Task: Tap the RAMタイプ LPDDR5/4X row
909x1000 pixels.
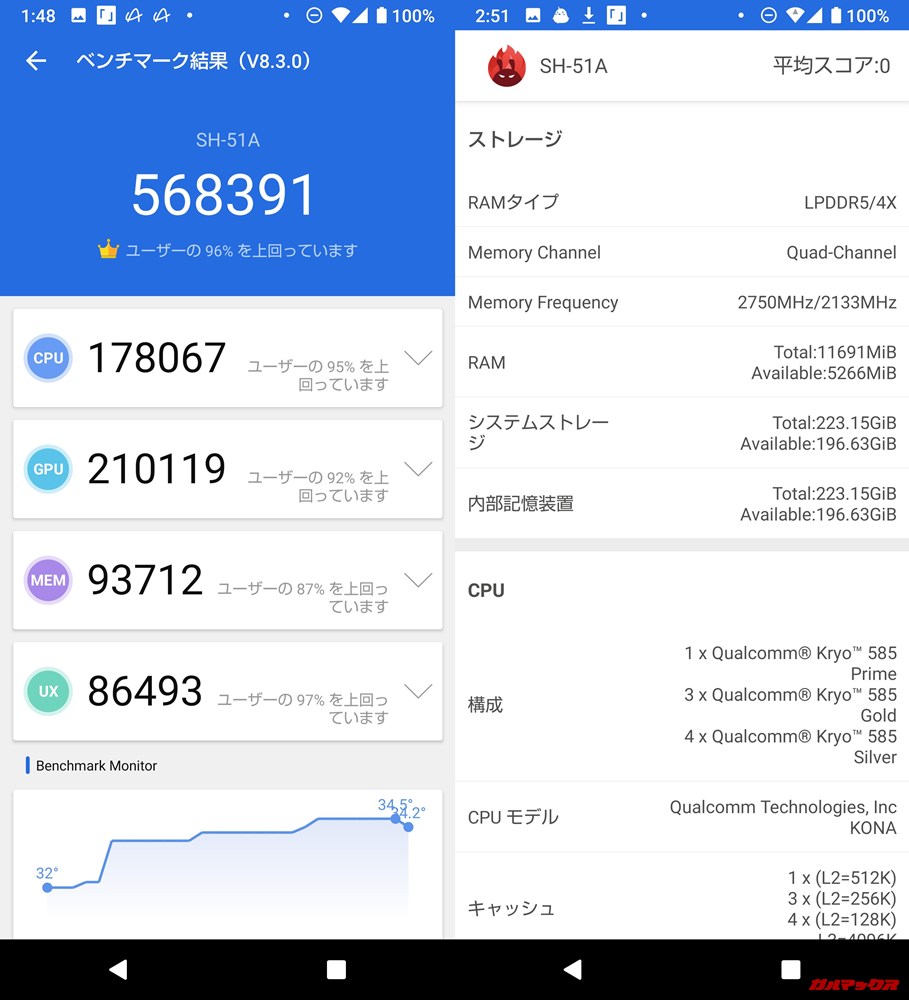Action: pos(682,202)
